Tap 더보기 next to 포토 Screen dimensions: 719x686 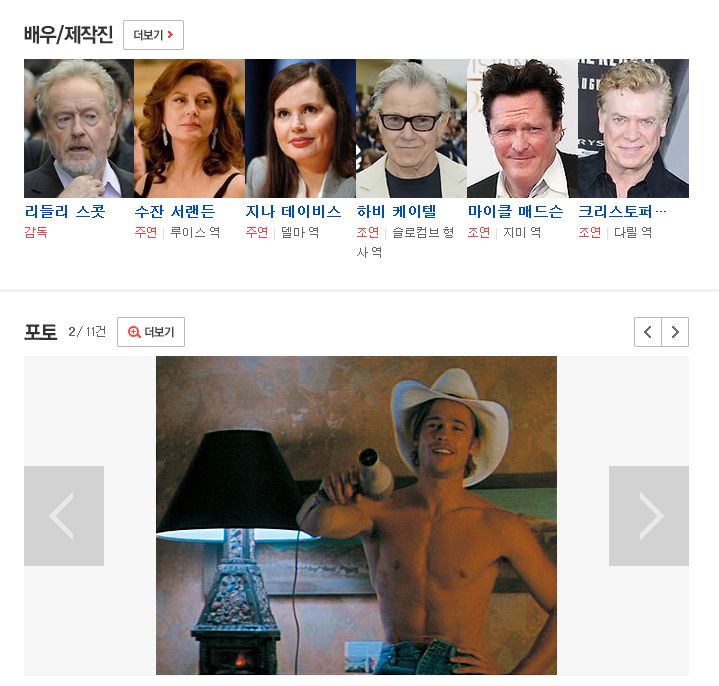pos(151,332)
